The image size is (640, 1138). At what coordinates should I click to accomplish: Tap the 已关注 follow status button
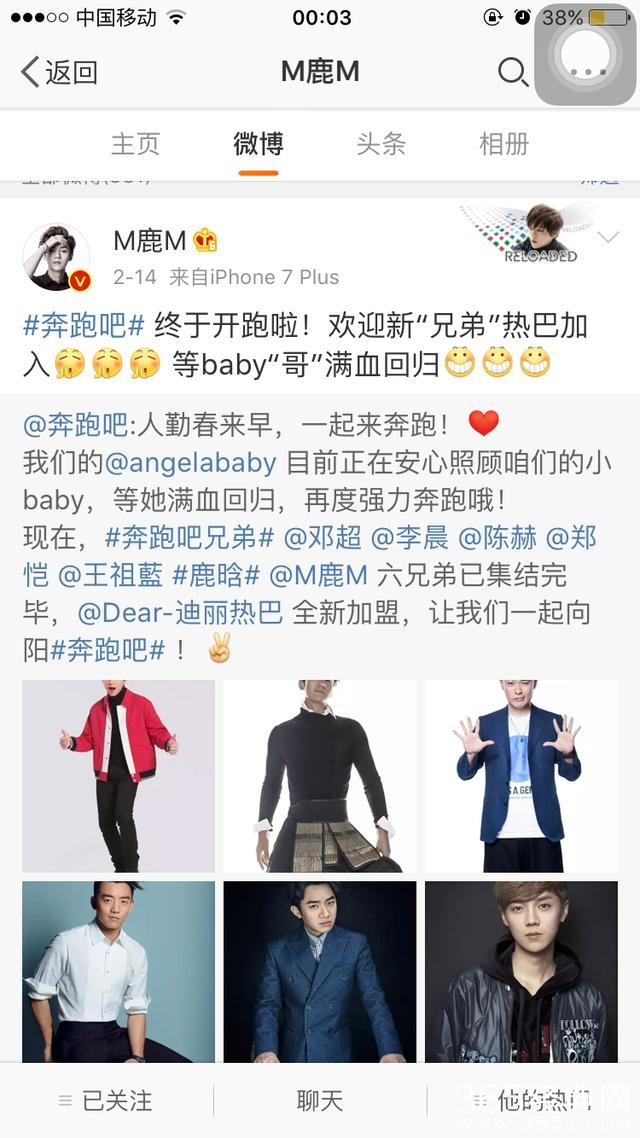point(106,1101)
